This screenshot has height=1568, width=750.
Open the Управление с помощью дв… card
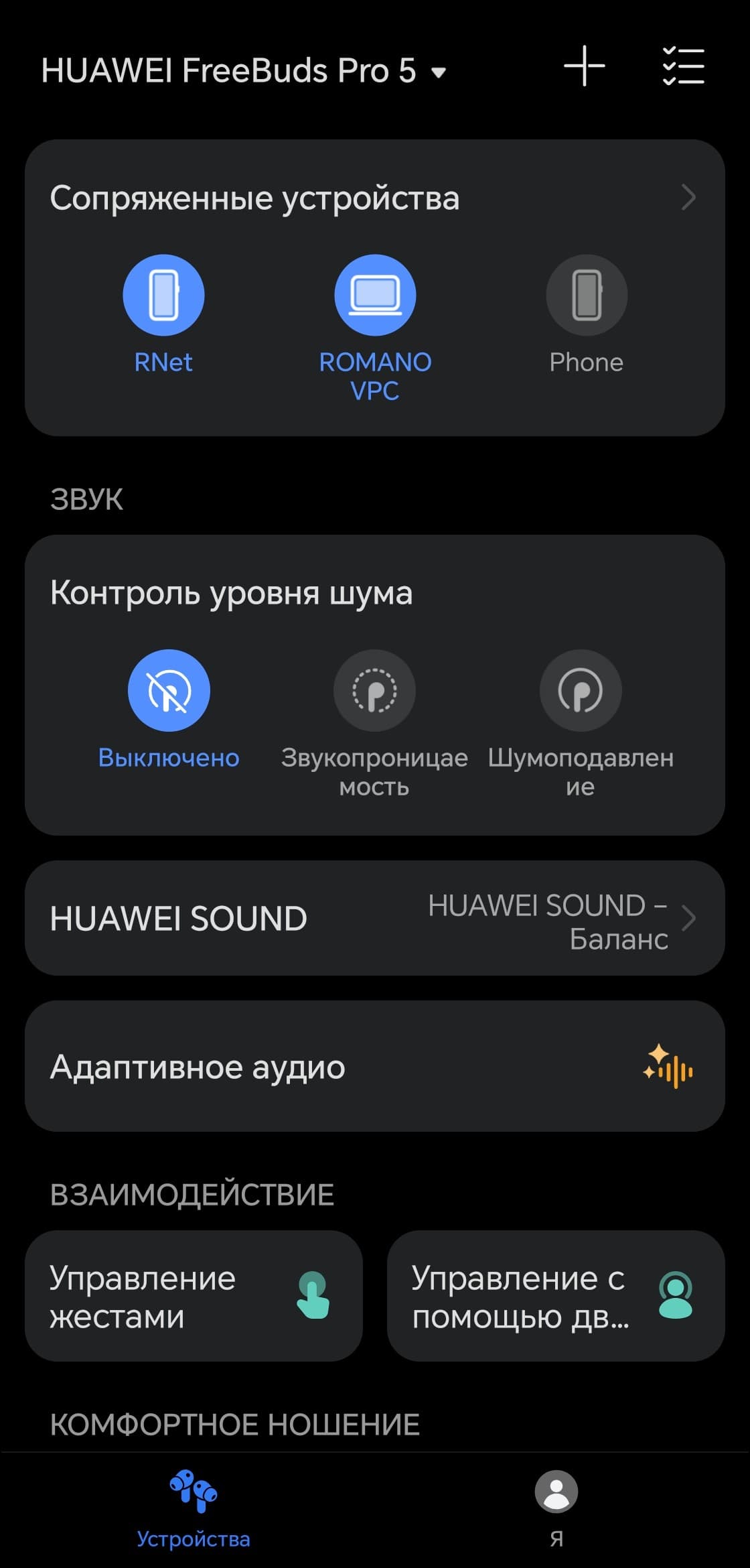pos(556,1296)
